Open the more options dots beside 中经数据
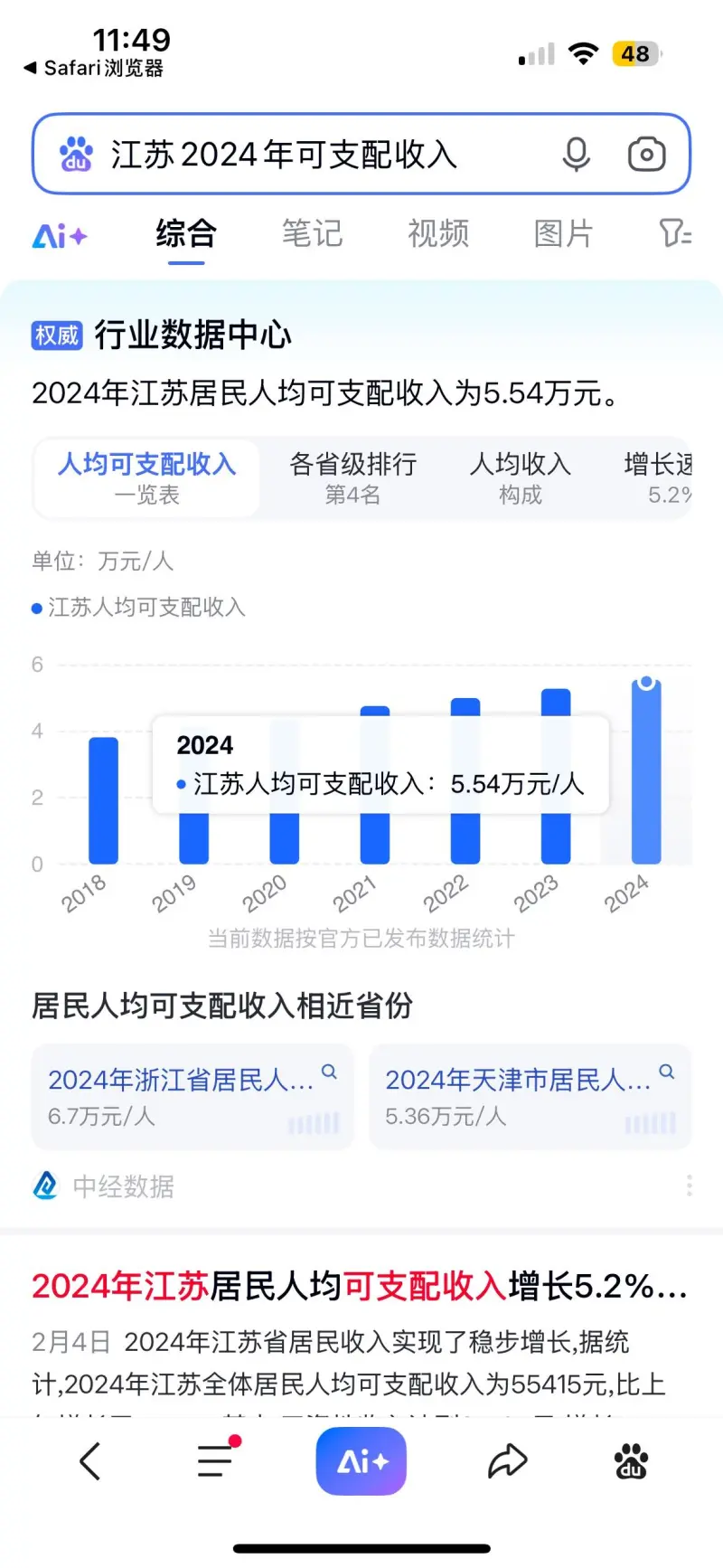Viewport: 723px width, 1568px height. (689, 1185)
